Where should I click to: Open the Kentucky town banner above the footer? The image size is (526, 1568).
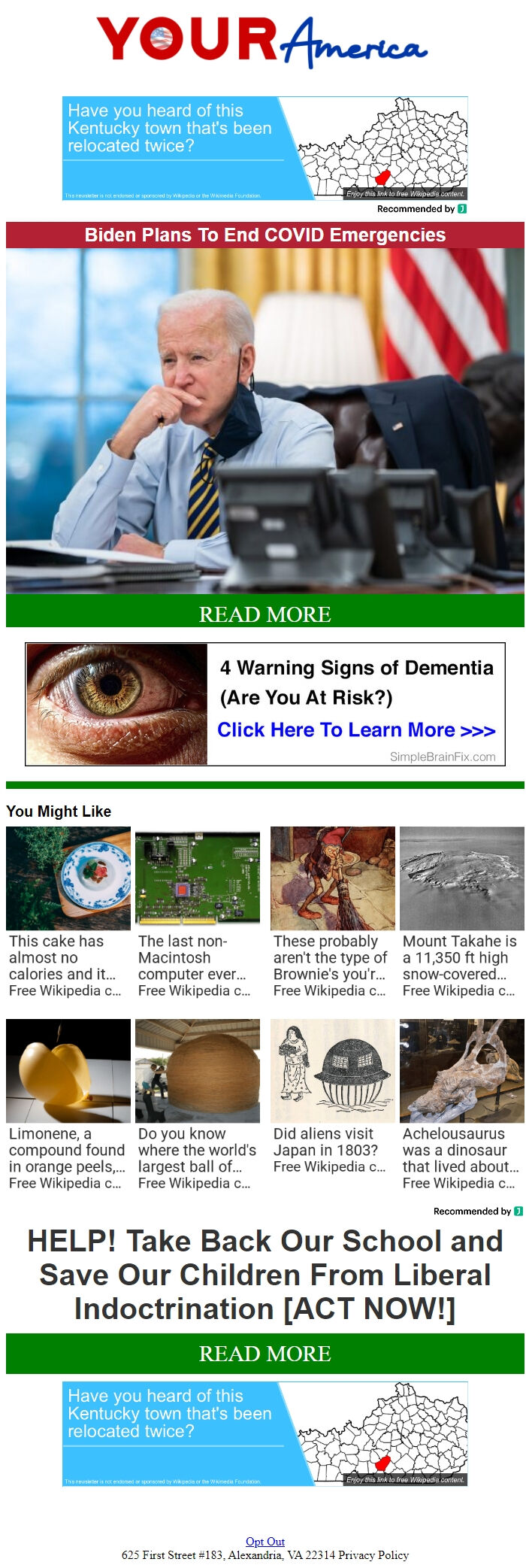tap(265, 1433)
